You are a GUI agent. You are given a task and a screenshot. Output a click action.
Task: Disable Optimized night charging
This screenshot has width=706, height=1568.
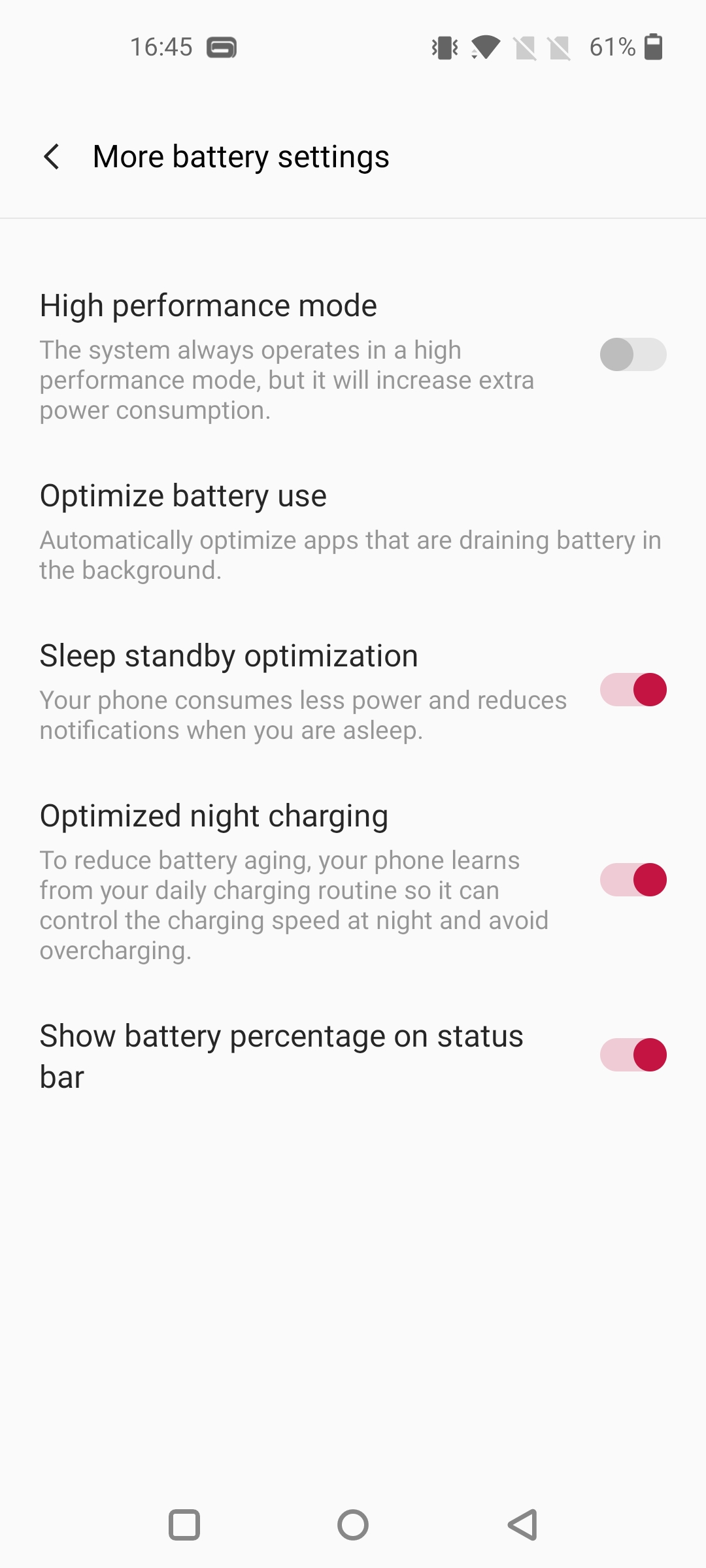[633, 879]
